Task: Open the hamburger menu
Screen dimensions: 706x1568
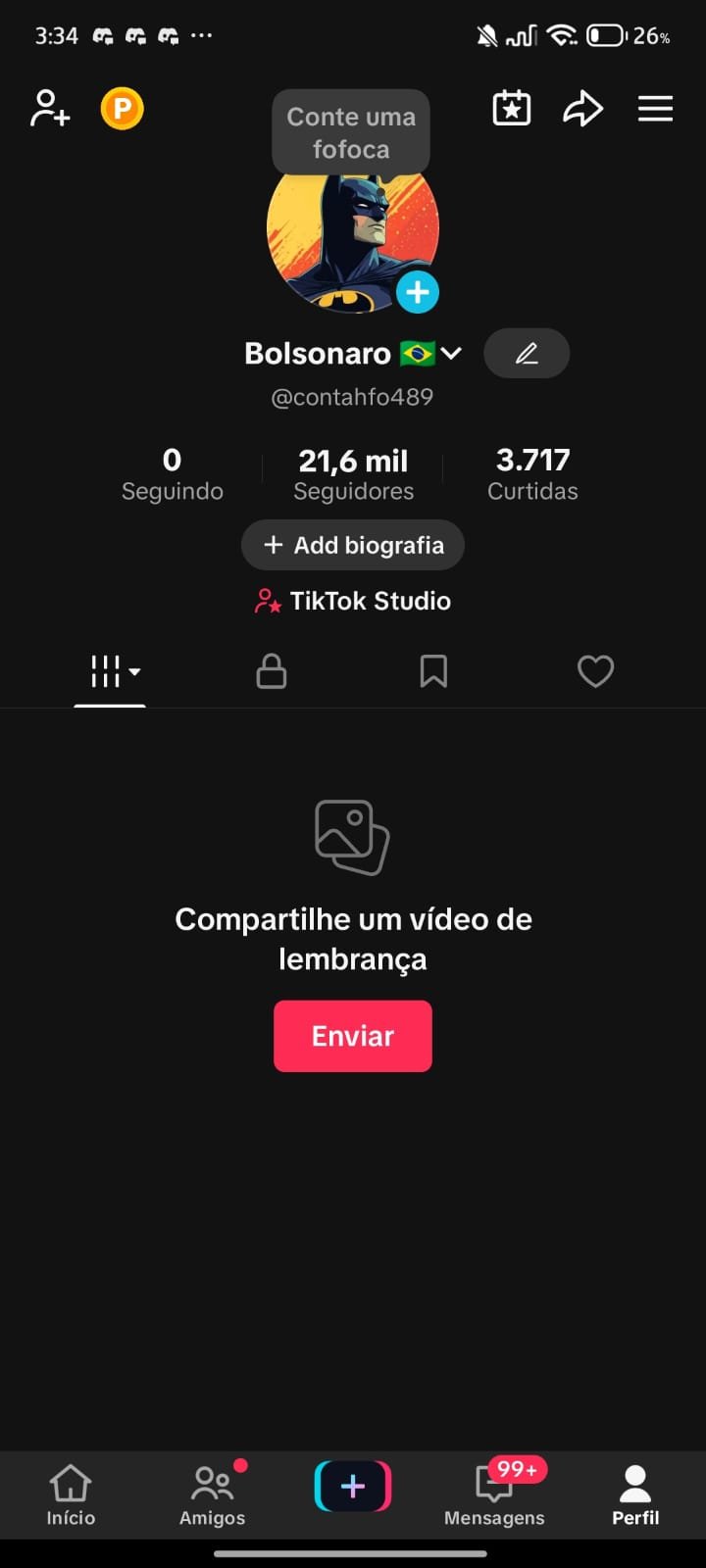Action: click(655, 109)
